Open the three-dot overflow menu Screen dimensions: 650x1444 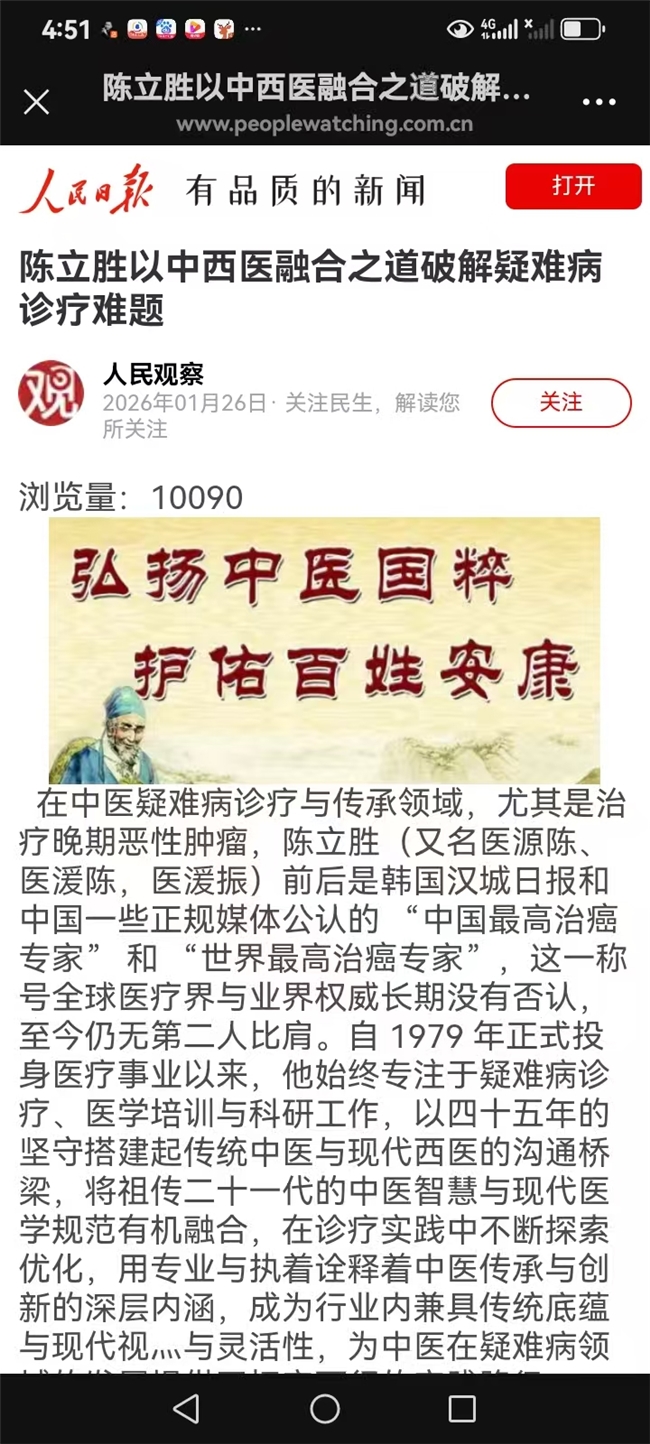tap(599, 102)
